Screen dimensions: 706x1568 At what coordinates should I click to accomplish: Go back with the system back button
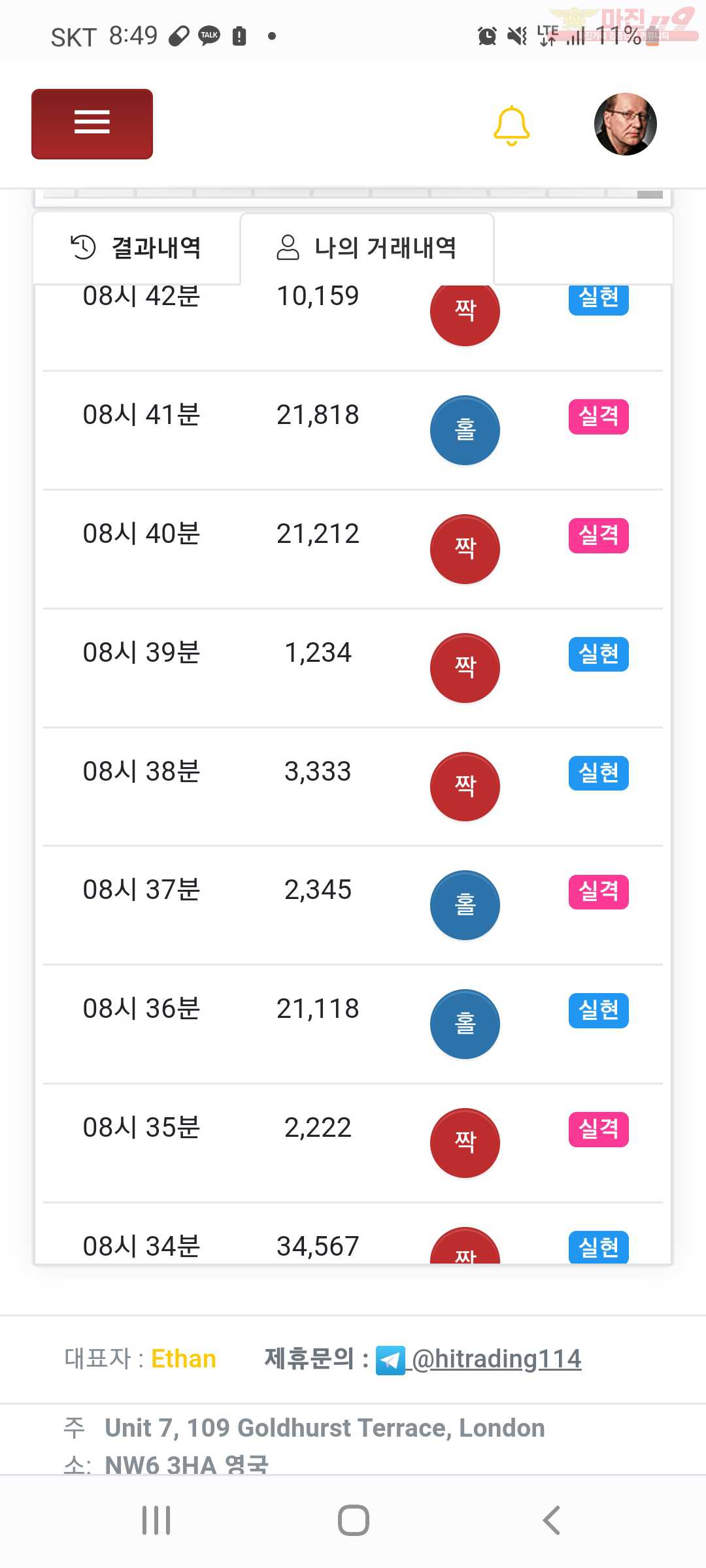(x=552, y=1520)
